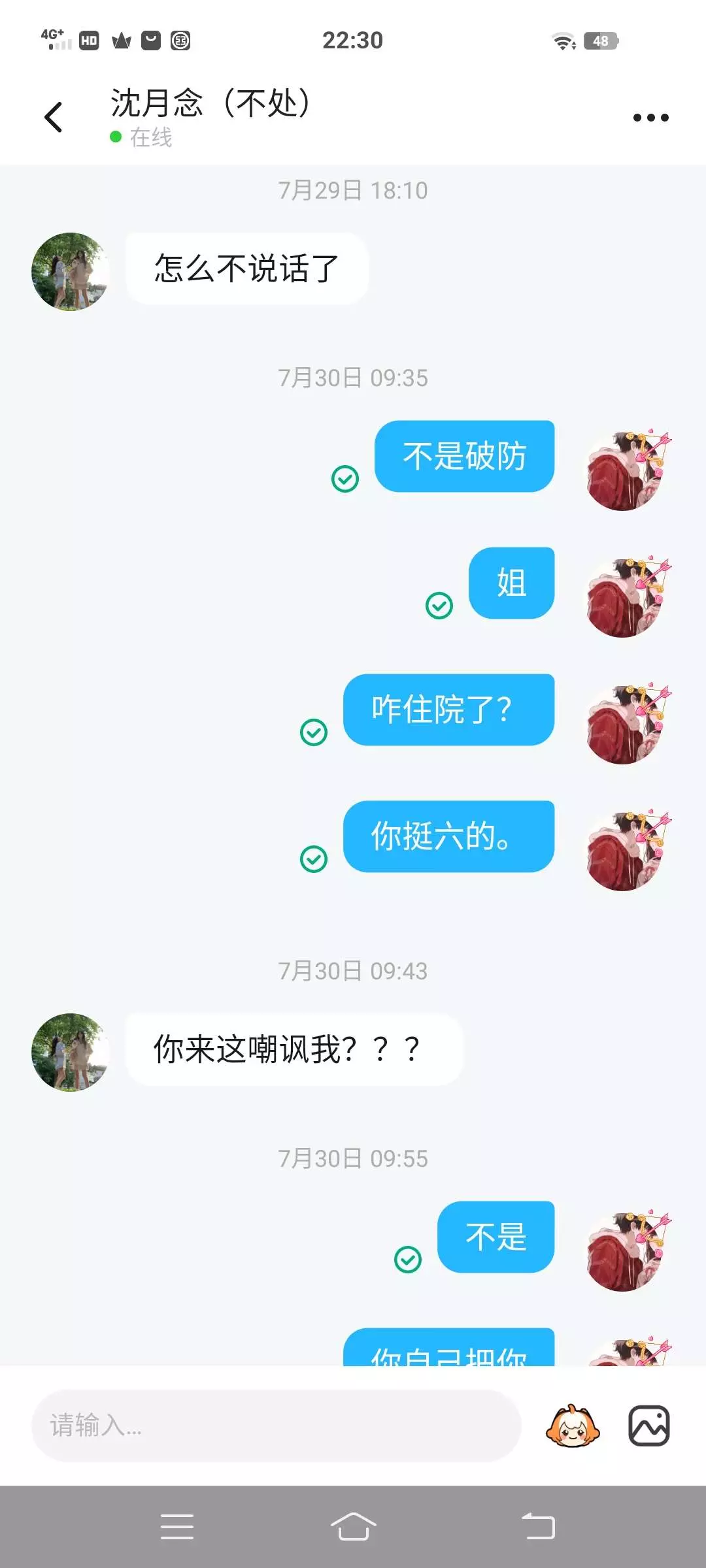
Task: Open the image picker icon
Action: 649,1426
